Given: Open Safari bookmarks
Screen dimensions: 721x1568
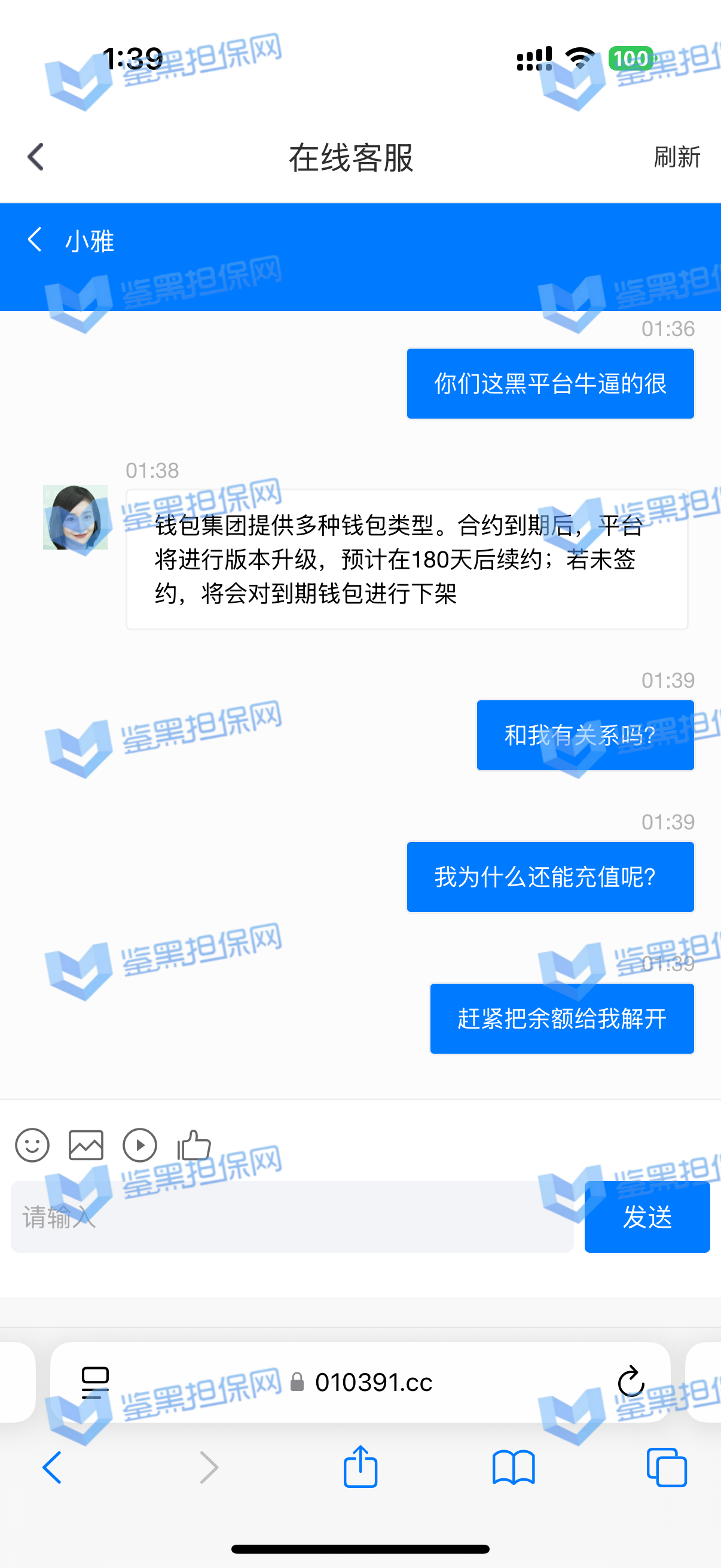Looking at the screenshot, I should 514,1468.
